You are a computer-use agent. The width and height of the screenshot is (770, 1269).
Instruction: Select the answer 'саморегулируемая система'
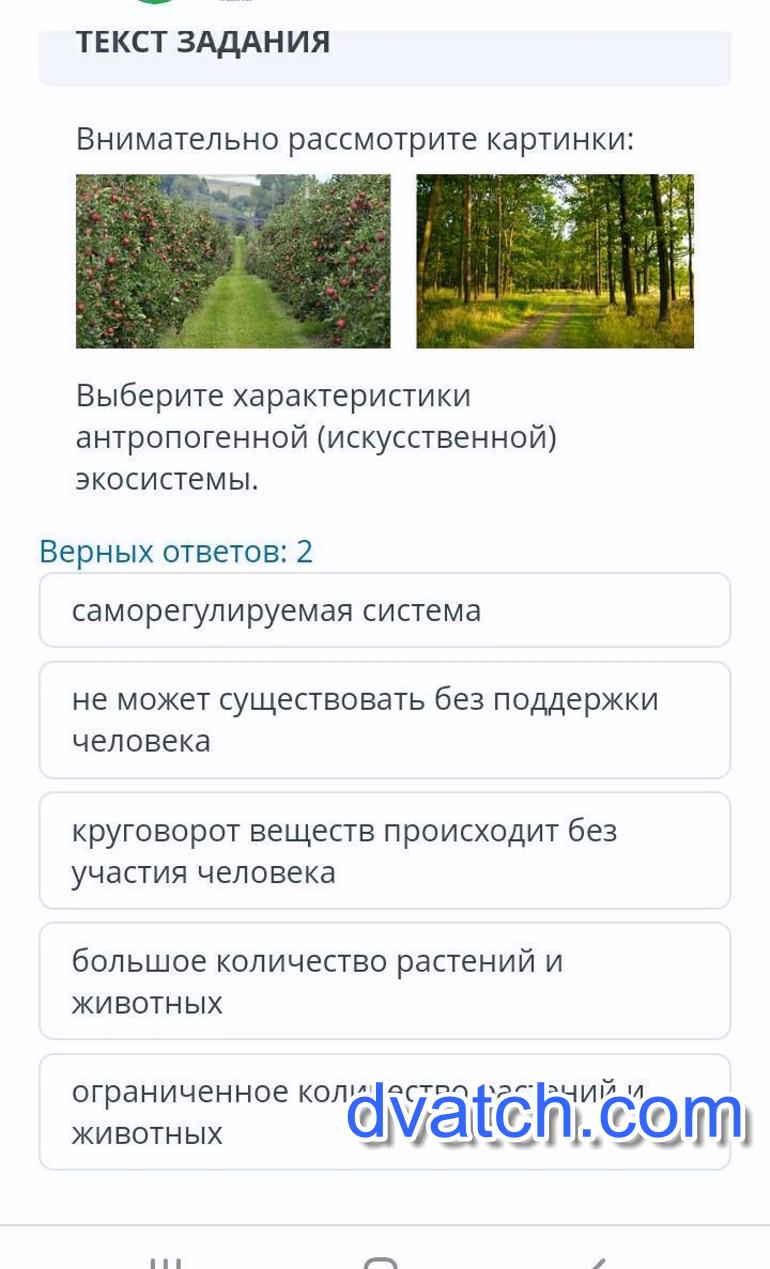(384, 610)
